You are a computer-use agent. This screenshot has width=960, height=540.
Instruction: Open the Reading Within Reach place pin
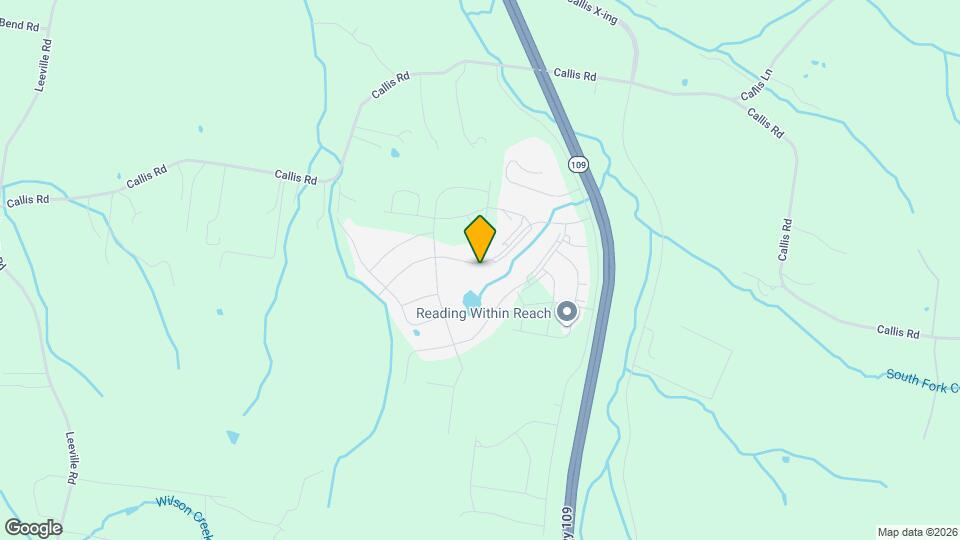tap(567, 312)
